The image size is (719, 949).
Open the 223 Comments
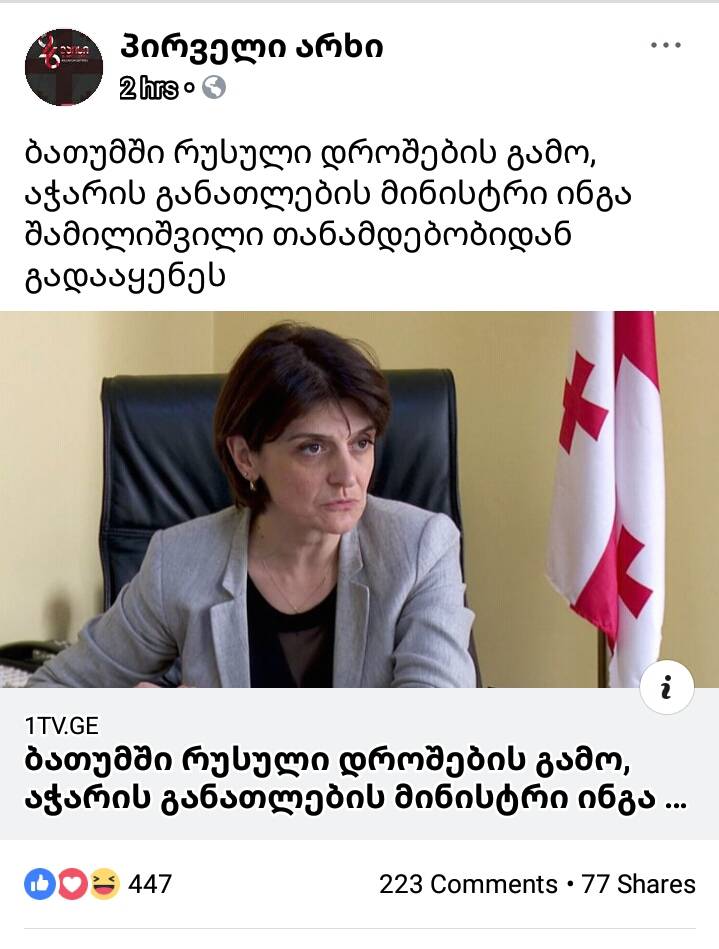click(467, 884)
